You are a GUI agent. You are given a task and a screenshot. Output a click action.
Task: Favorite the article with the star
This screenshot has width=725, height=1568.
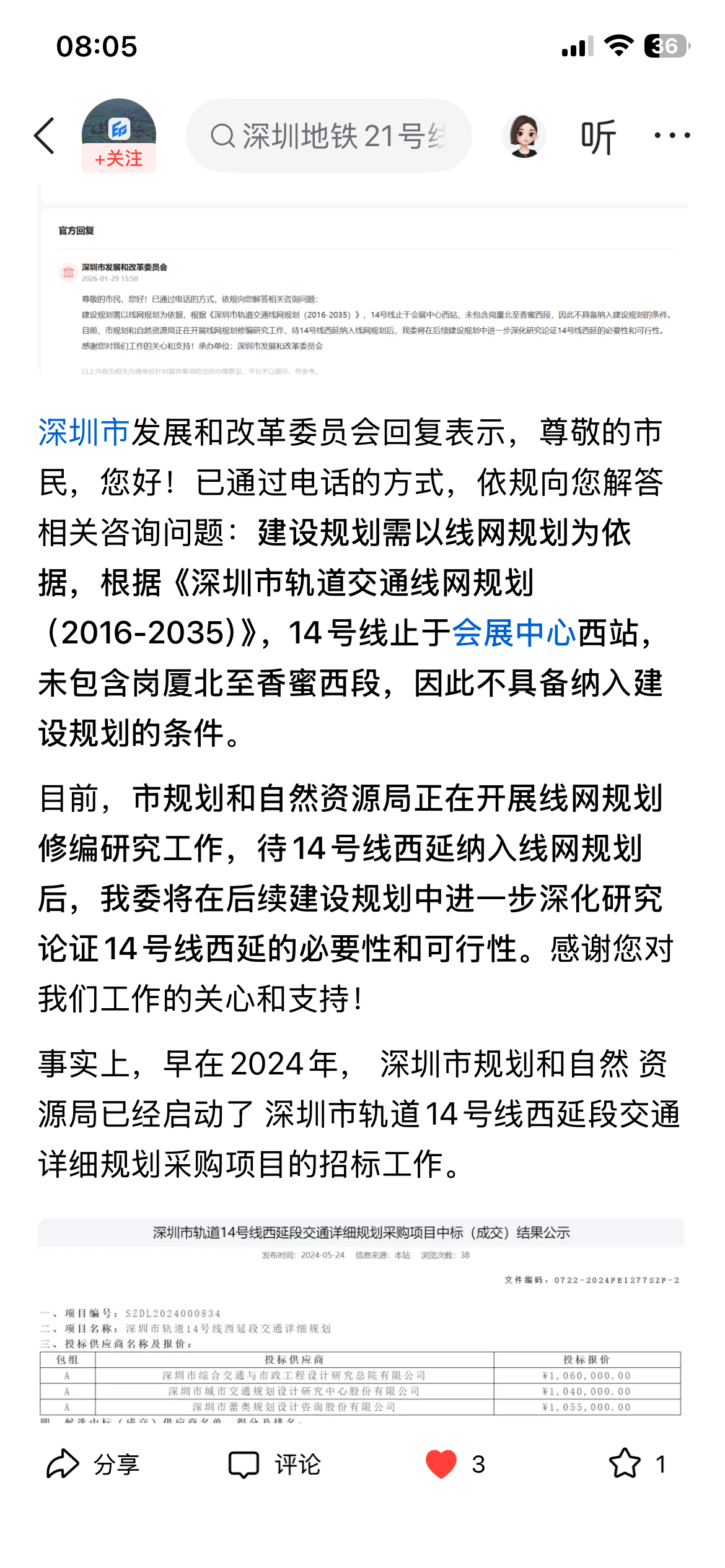625,1464
